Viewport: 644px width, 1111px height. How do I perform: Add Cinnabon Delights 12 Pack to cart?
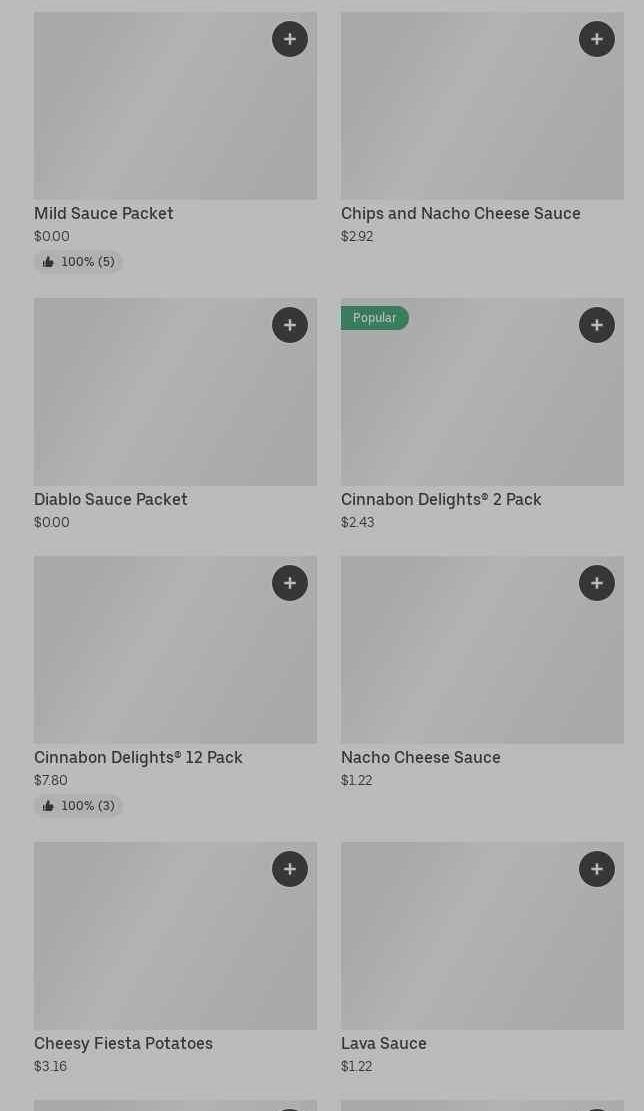(x=290, y=583)
